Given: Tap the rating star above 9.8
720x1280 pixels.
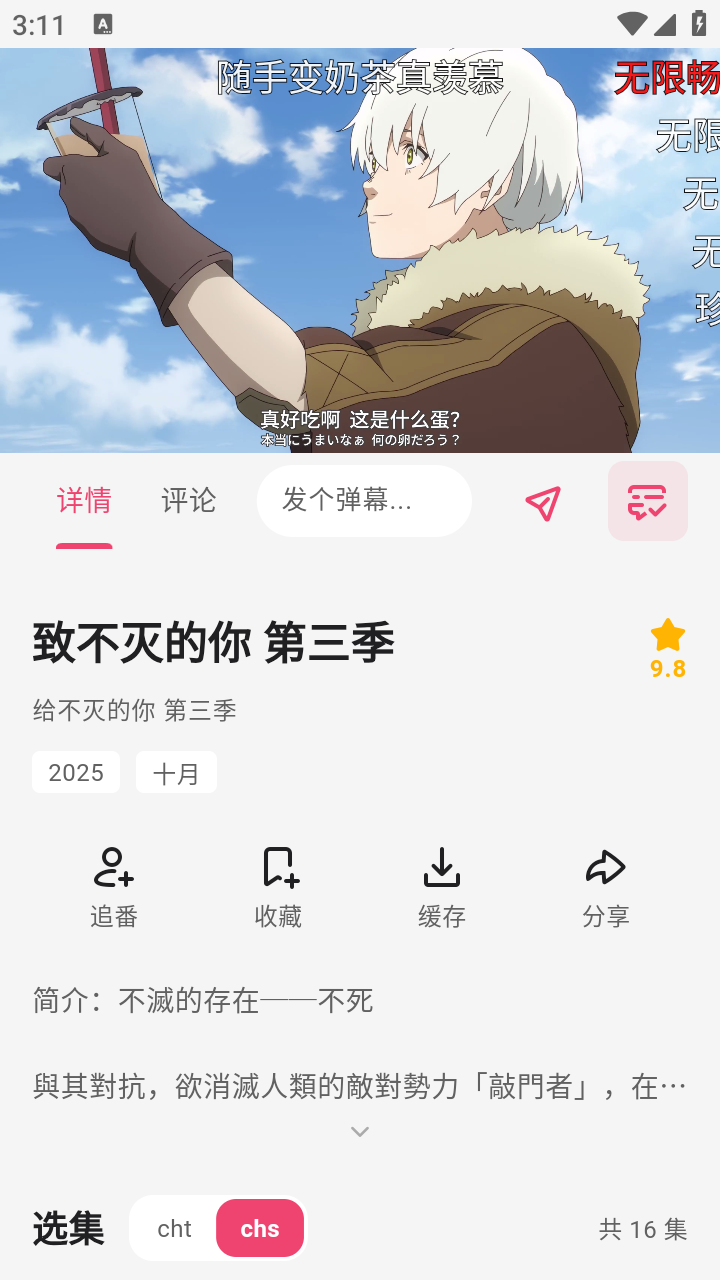Looking at the screenshot, I should [668, 633].
